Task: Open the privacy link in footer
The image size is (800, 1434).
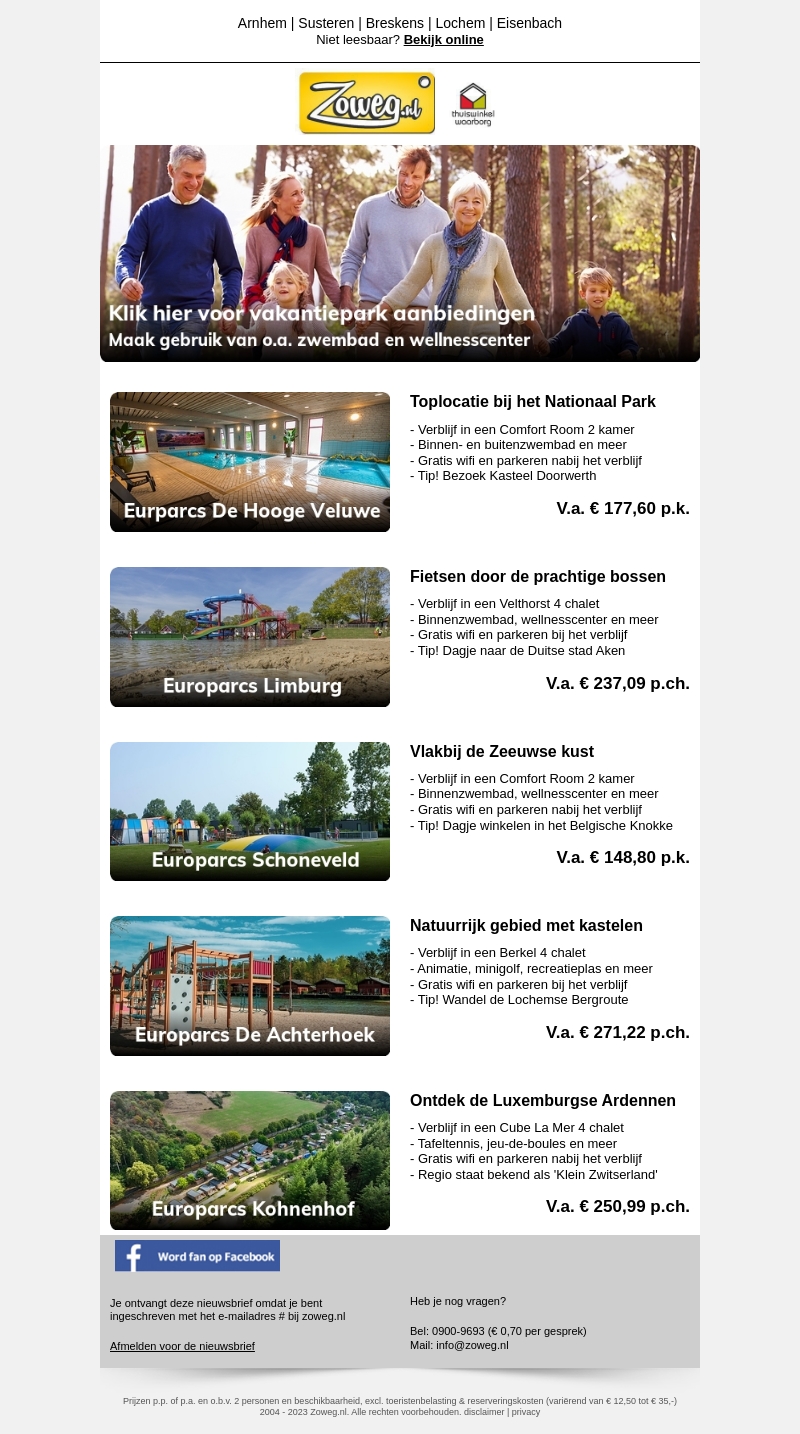Action: 526,1412
